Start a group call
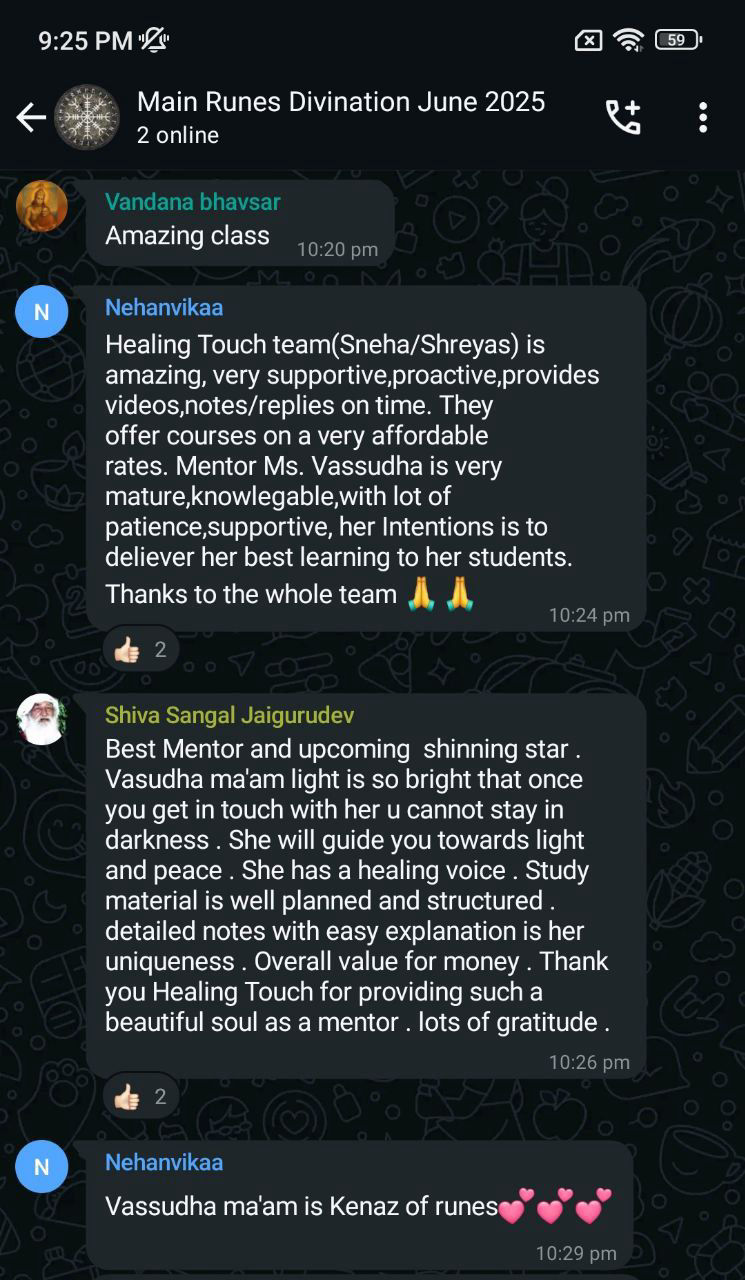 (623, 118)
